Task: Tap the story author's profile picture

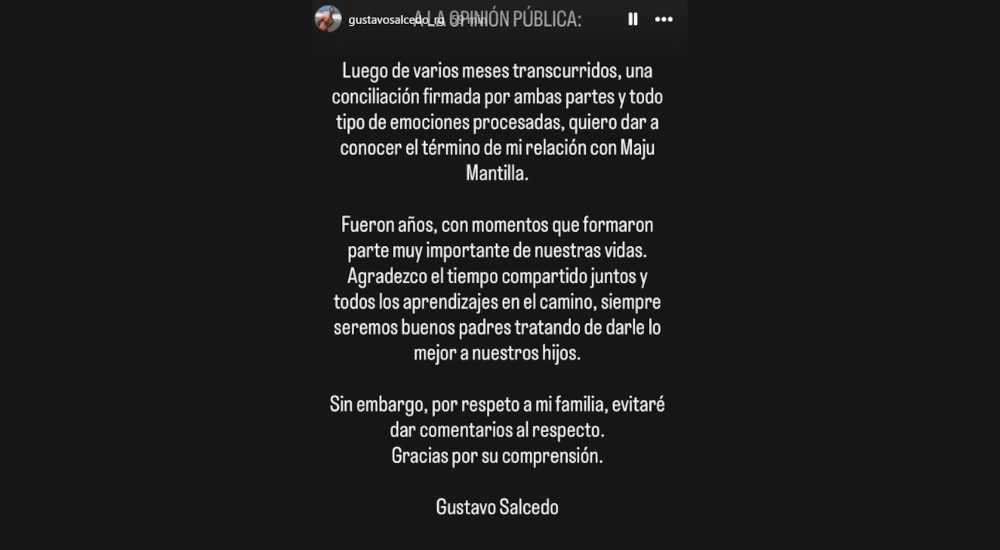Action: point(328,19)
